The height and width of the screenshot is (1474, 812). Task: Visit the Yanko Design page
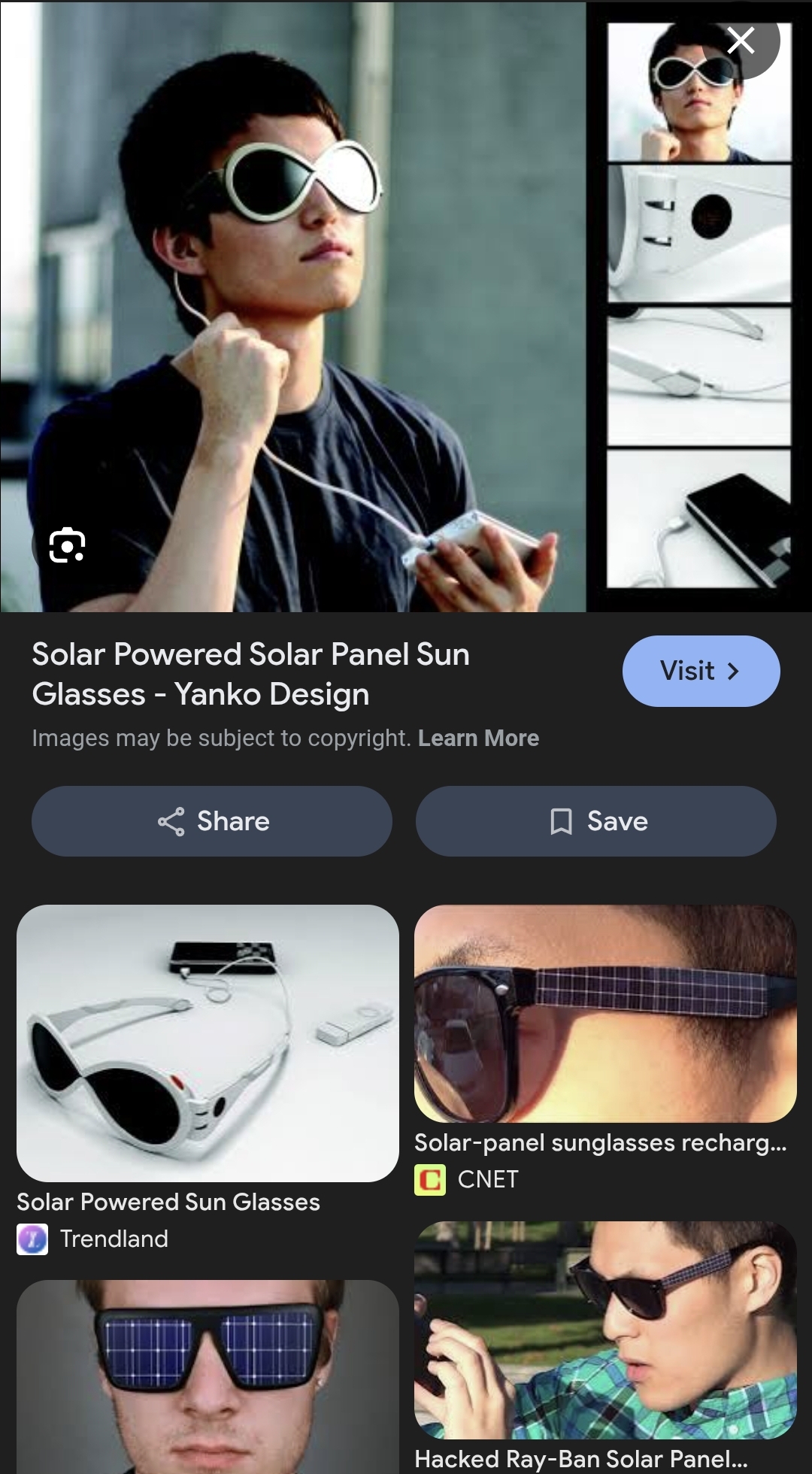[701, 671]
